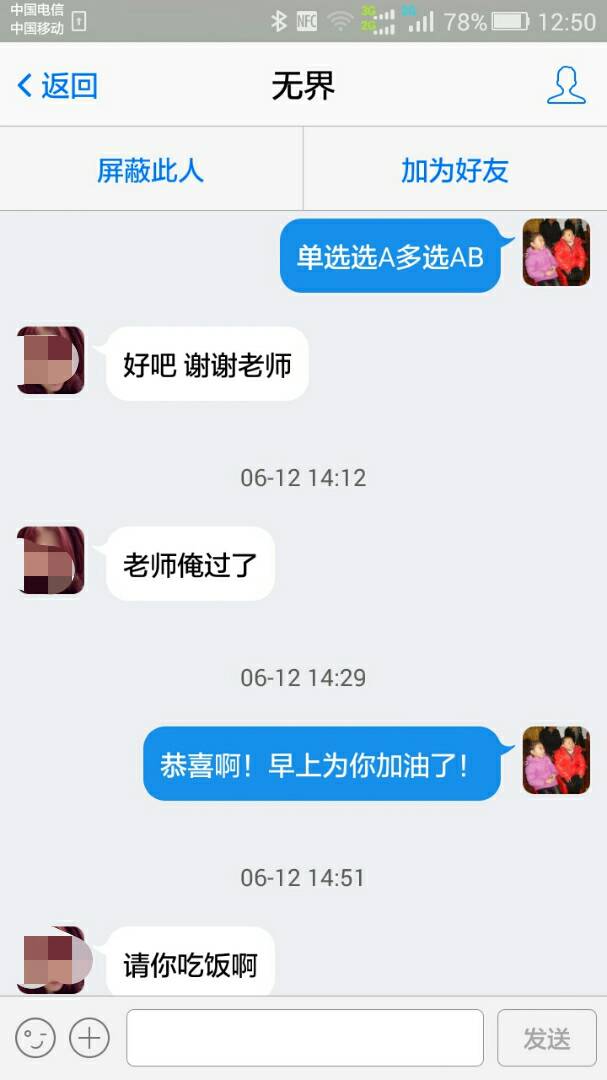Image resolution: width=607 pixels, height=1080 pixels.
Task: Block this person with 屏蔽此人
Action: click(151, 170)
